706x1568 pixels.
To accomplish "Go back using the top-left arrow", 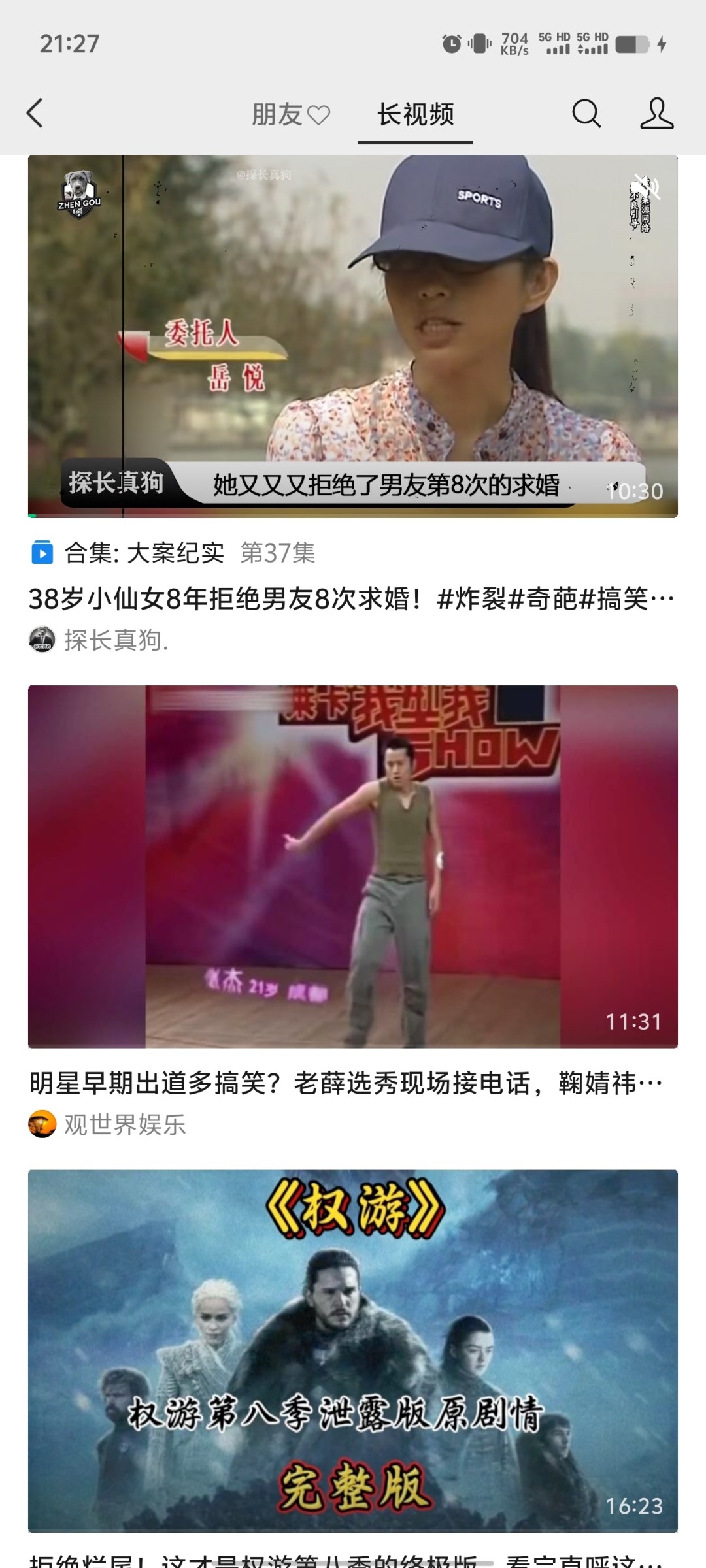I will pos(35,113).
